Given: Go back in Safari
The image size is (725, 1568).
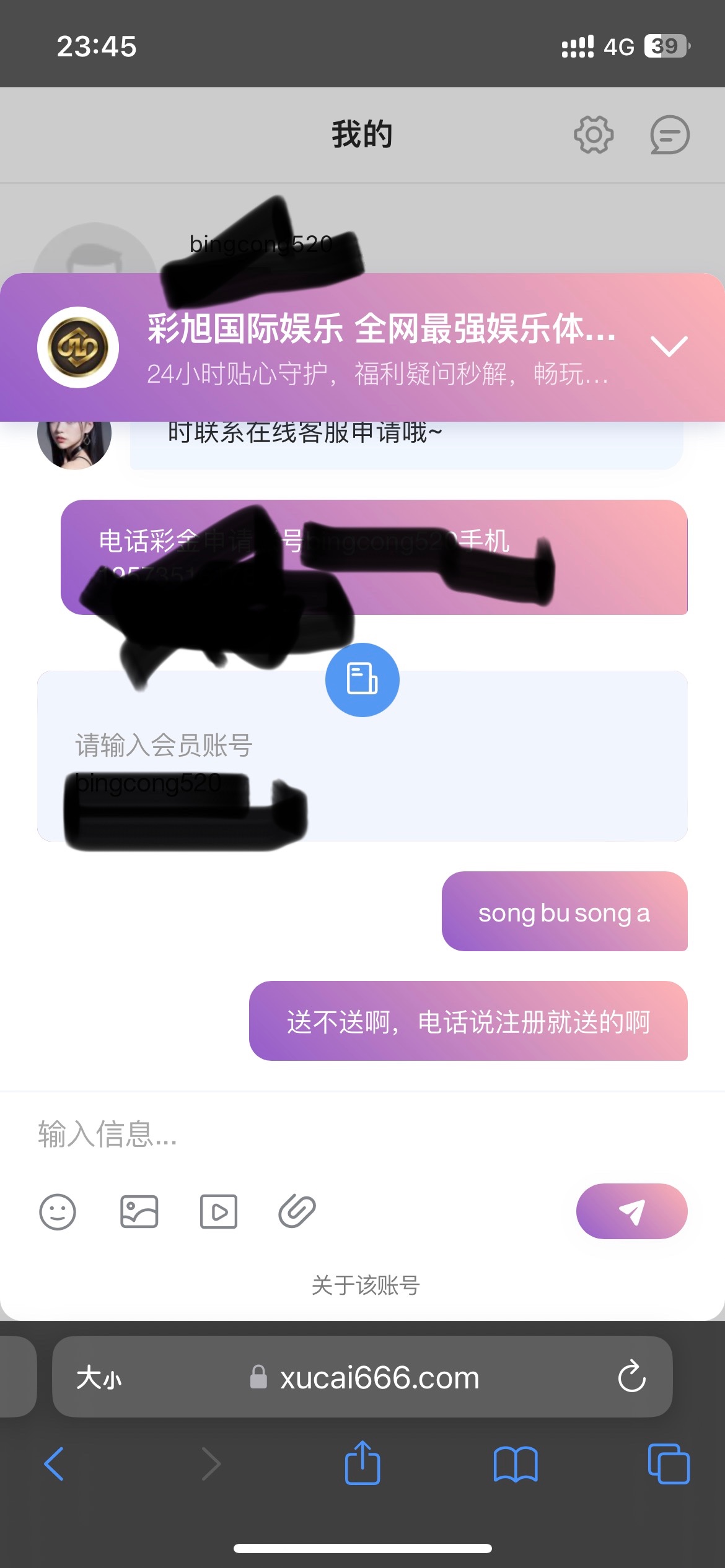Looking at the screenshot, I should (x=55, y=1465).
